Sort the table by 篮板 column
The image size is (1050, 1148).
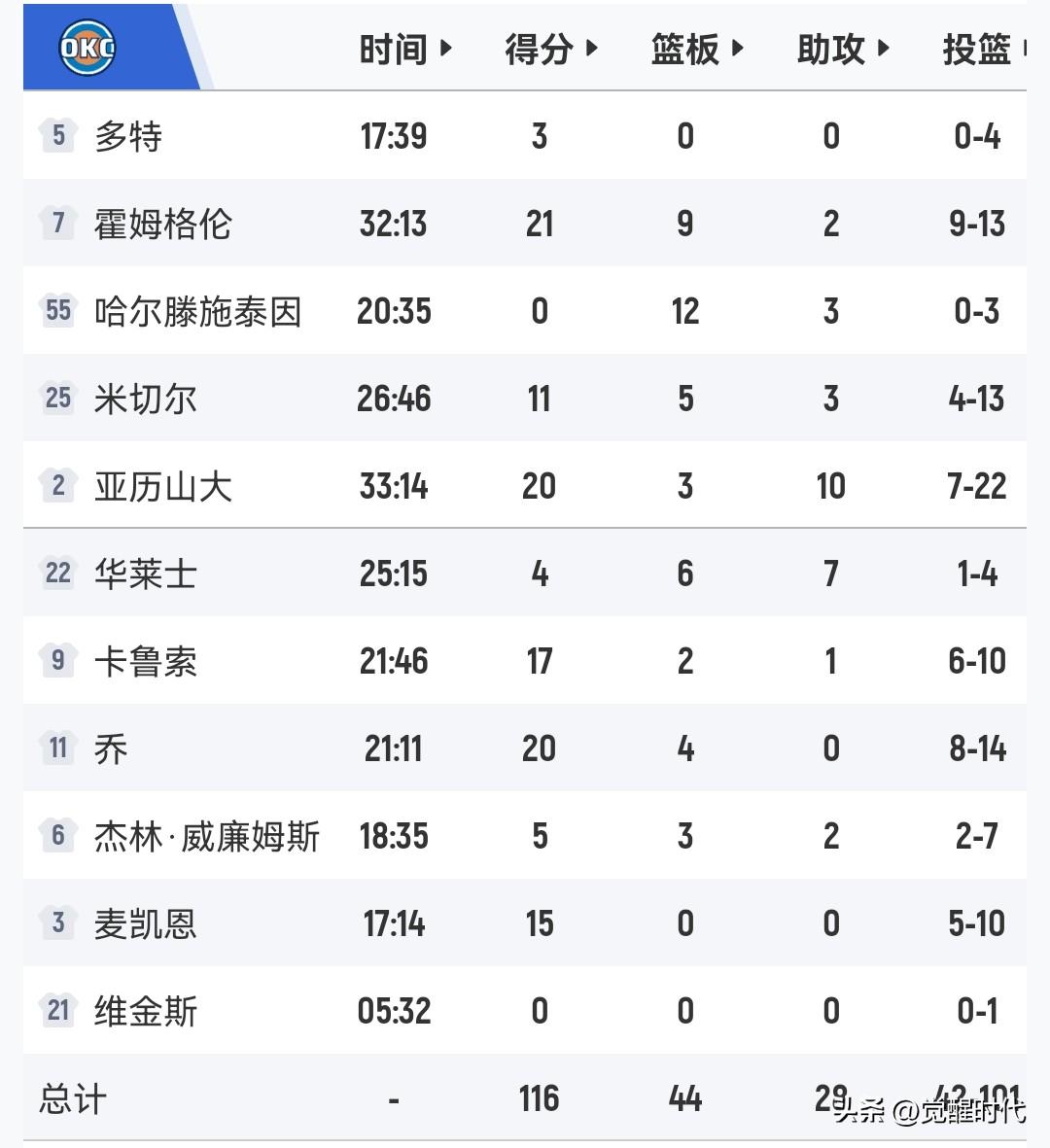pyautogui.click(x=690, y=47)
